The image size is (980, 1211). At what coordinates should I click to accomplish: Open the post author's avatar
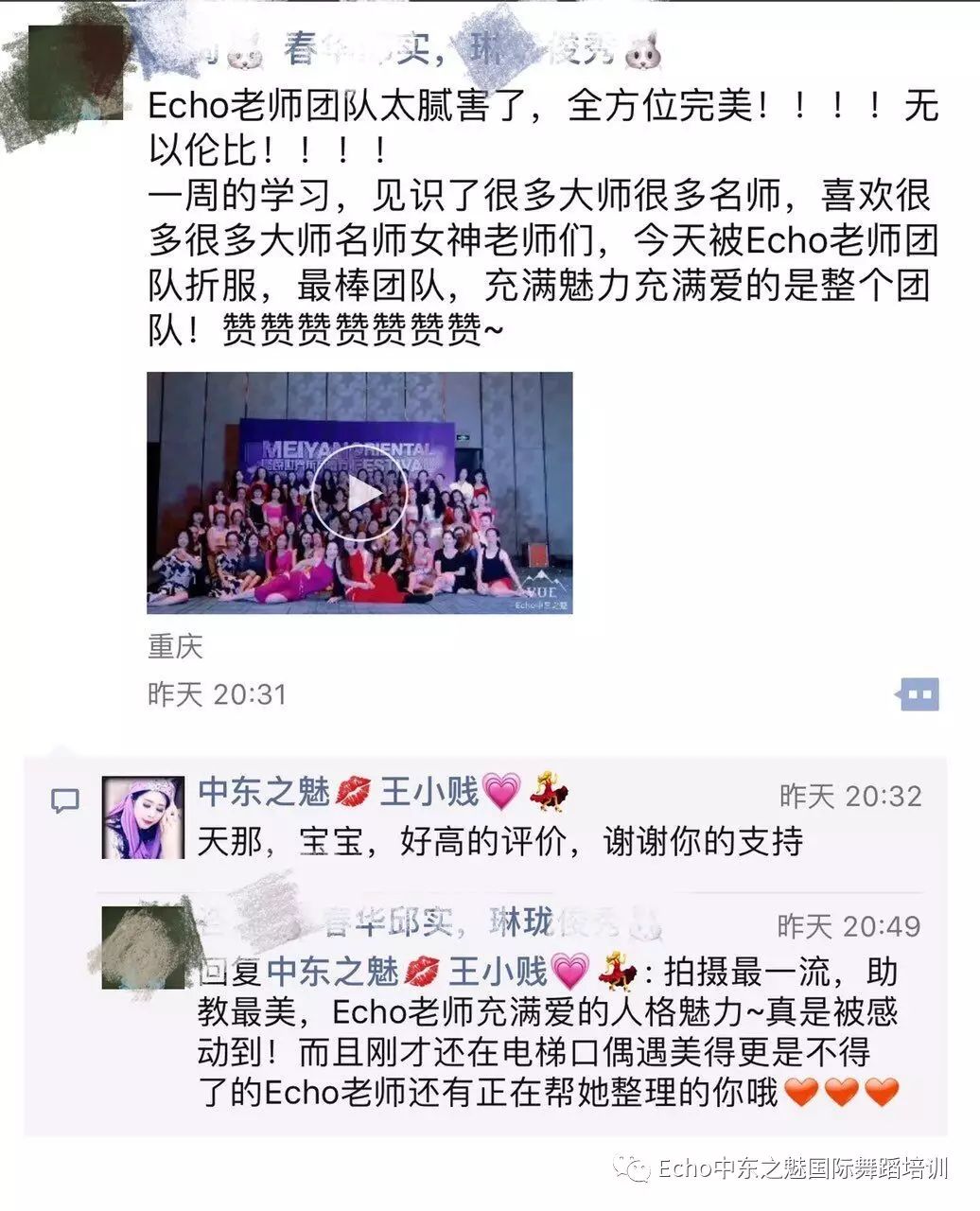click(76, 74)
